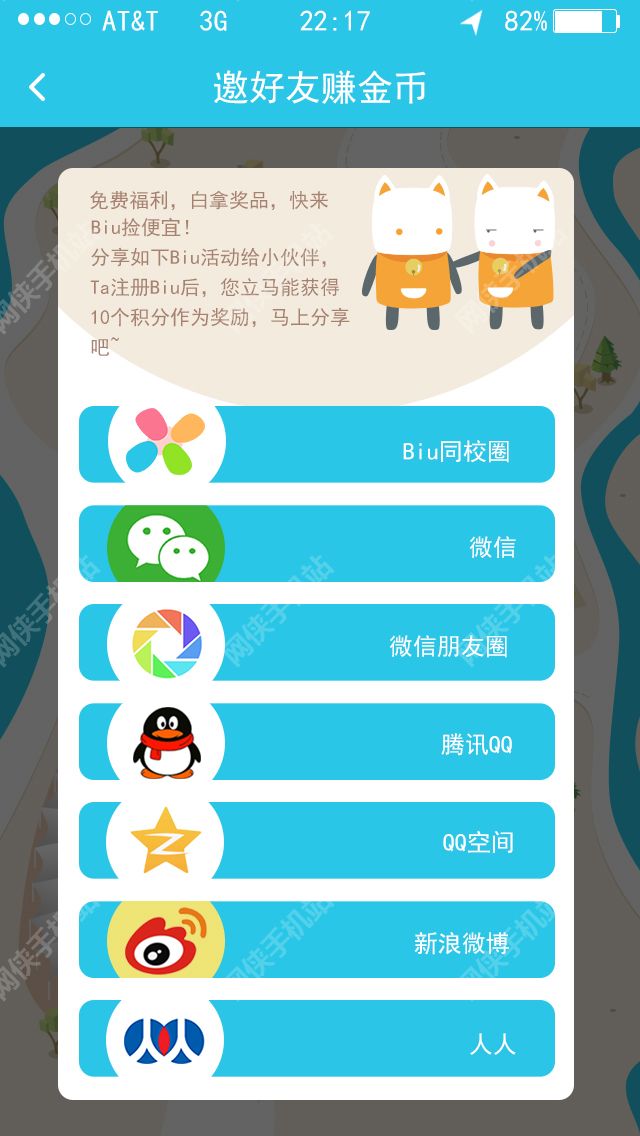Share the invite via 腾讯QQ

pyautogui.click(x=316, y=742)
